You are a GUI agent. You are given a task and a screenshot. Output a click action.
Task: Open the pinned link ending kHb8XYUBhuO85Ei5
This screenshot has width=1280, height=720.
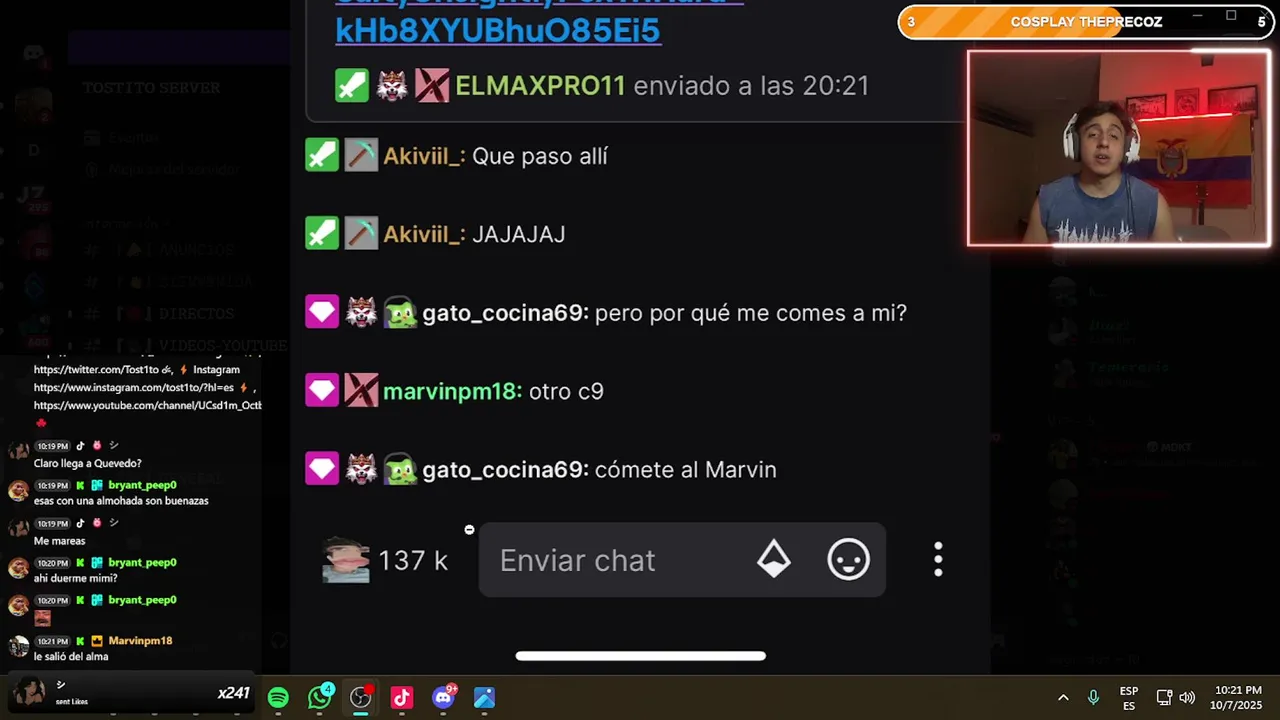[497, 30]
